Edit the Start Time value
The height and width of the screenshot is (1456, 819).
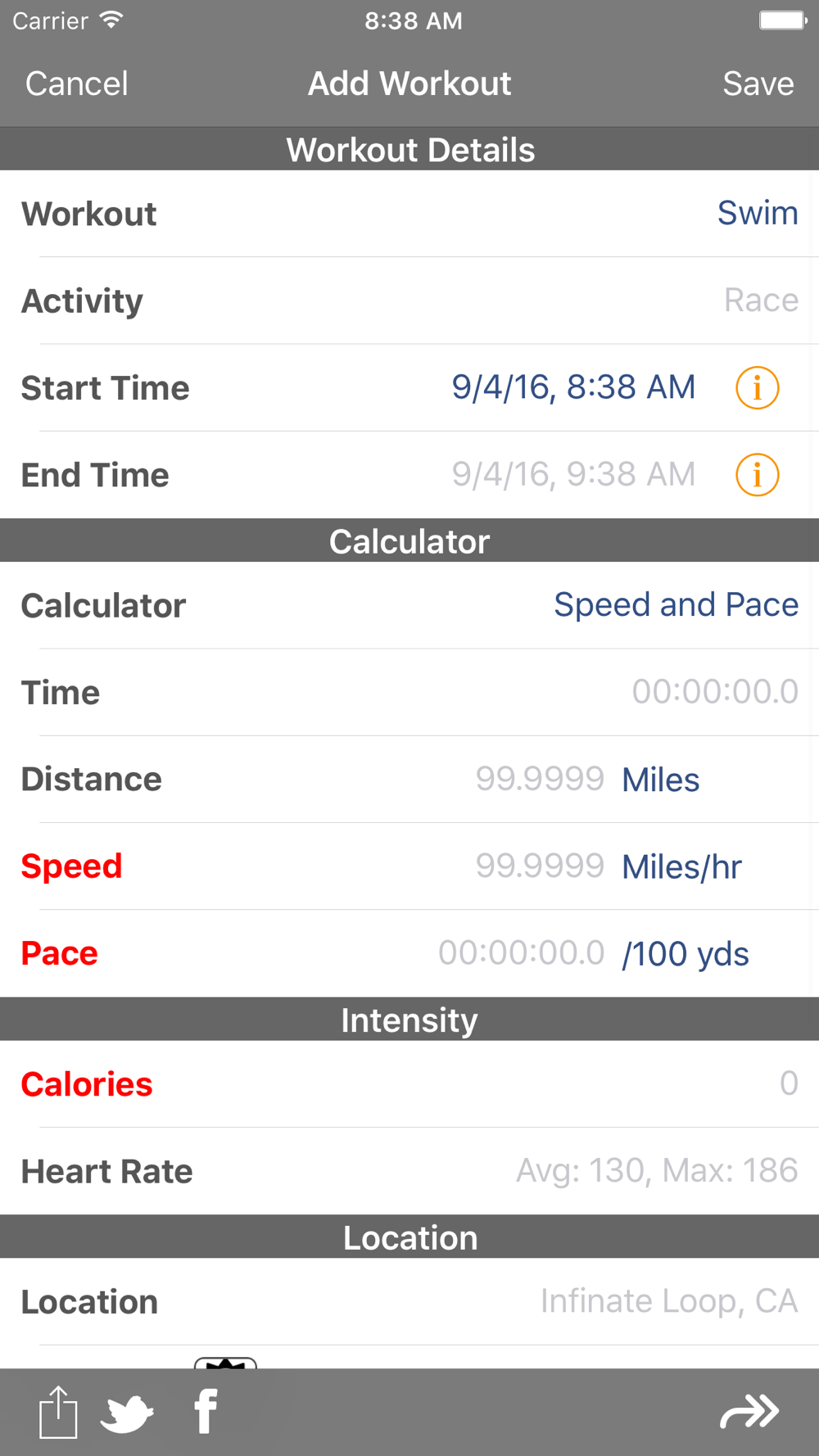click(573, 387)
